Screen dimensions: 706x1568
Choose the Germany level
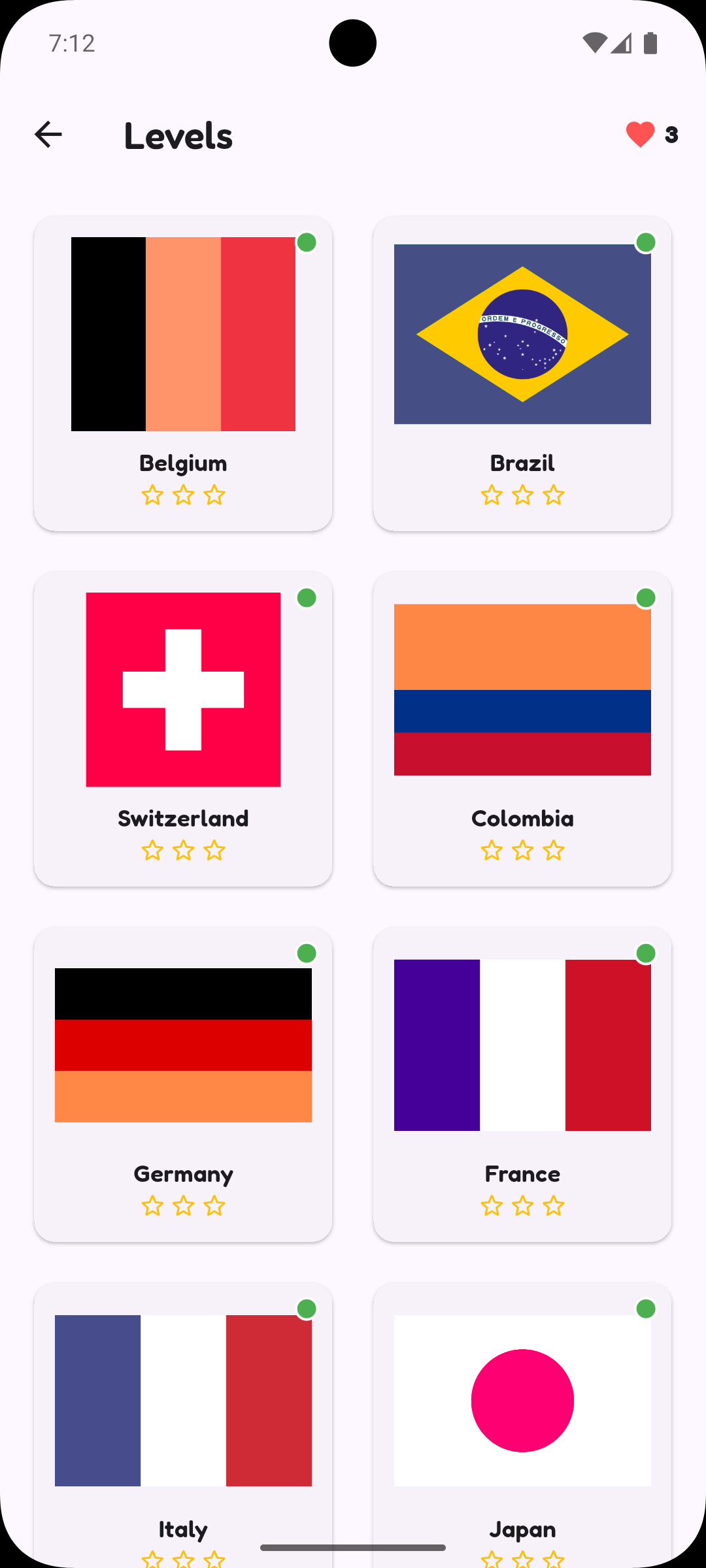click(183, 1084)
